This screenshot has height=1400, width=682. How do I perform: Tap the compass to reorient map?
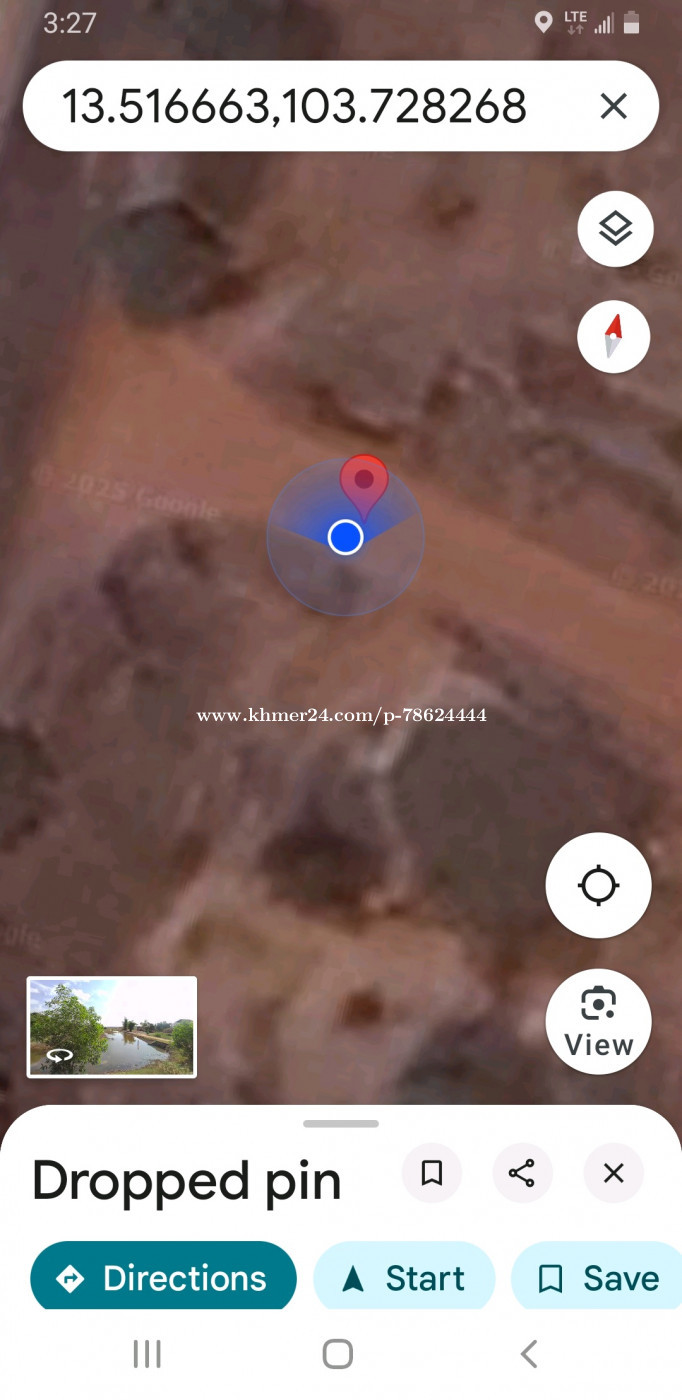tap(614, 337)
